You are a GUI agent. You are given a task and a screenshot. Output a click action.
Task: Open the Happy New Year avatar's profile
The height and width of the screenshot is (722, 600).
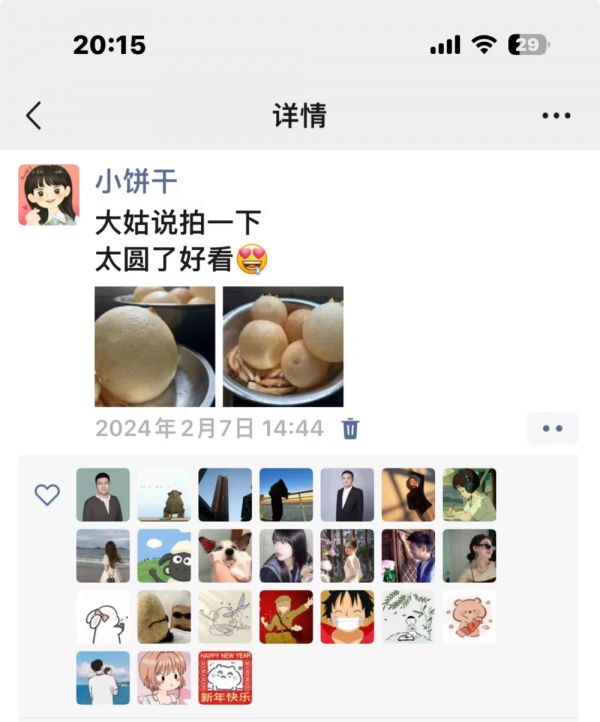point(225,678)
